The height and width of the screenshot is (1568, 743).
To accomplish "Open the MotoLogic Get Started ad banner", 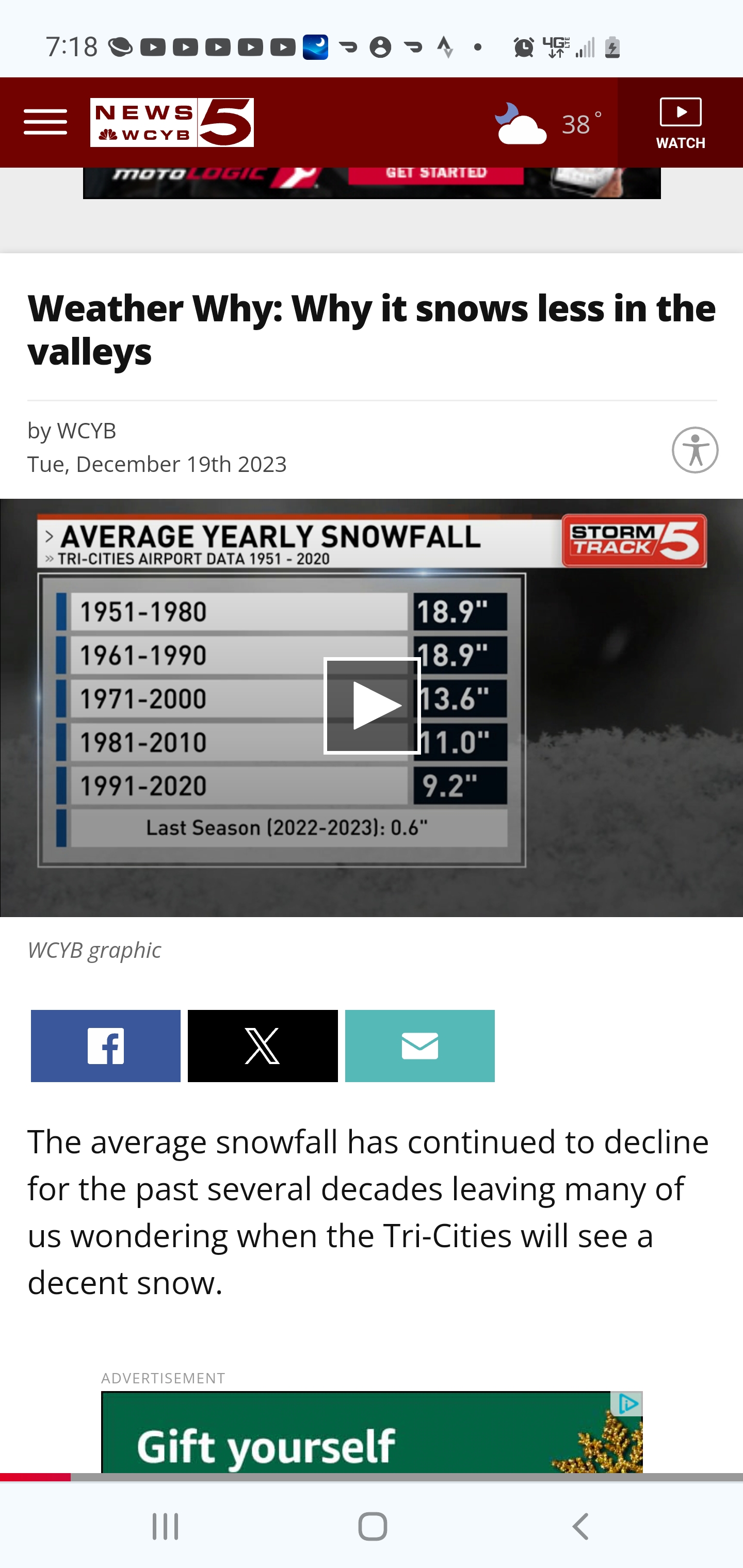I will click(x=372, y=183).
